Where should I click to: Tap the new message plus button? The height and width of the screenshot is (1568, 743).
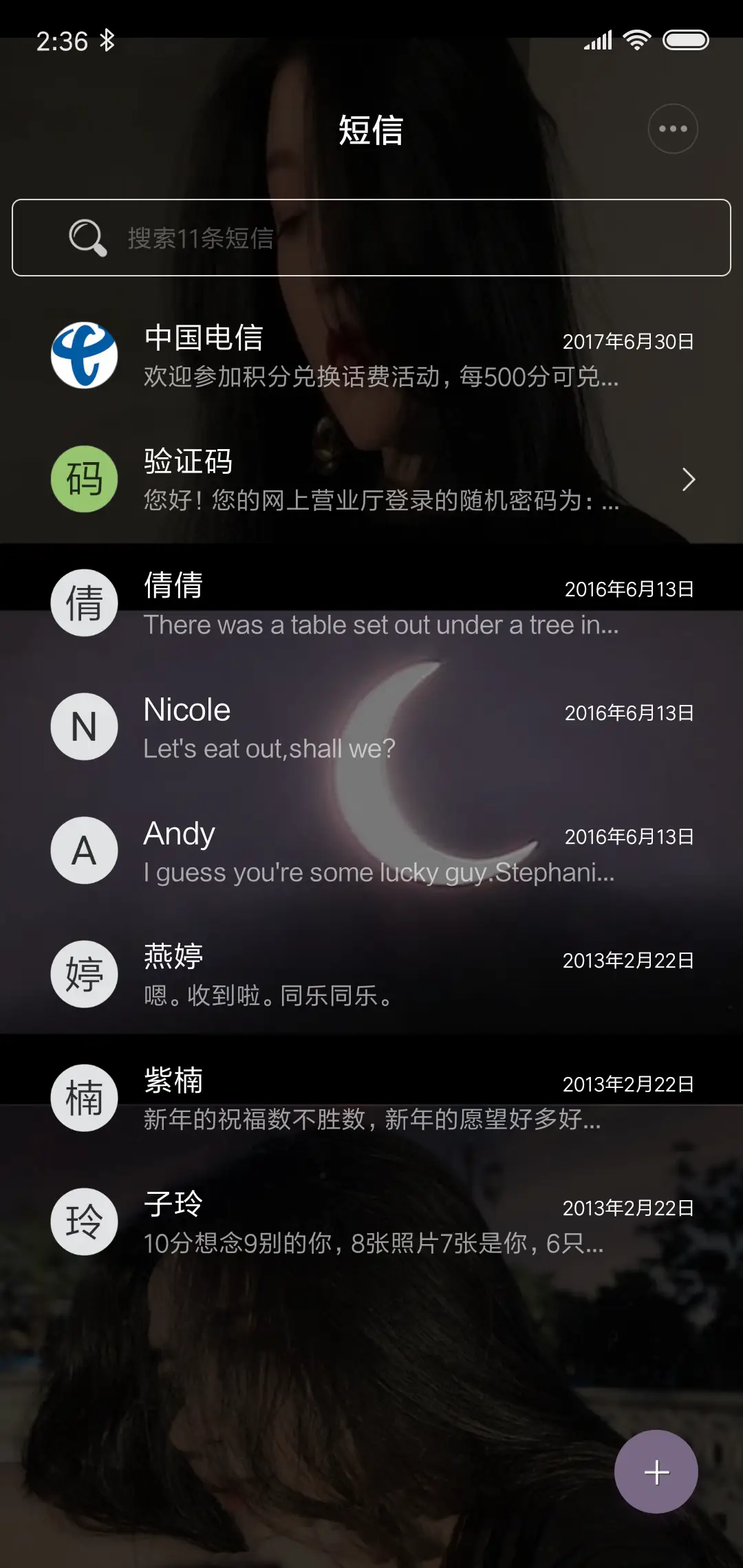(656, 1470)
